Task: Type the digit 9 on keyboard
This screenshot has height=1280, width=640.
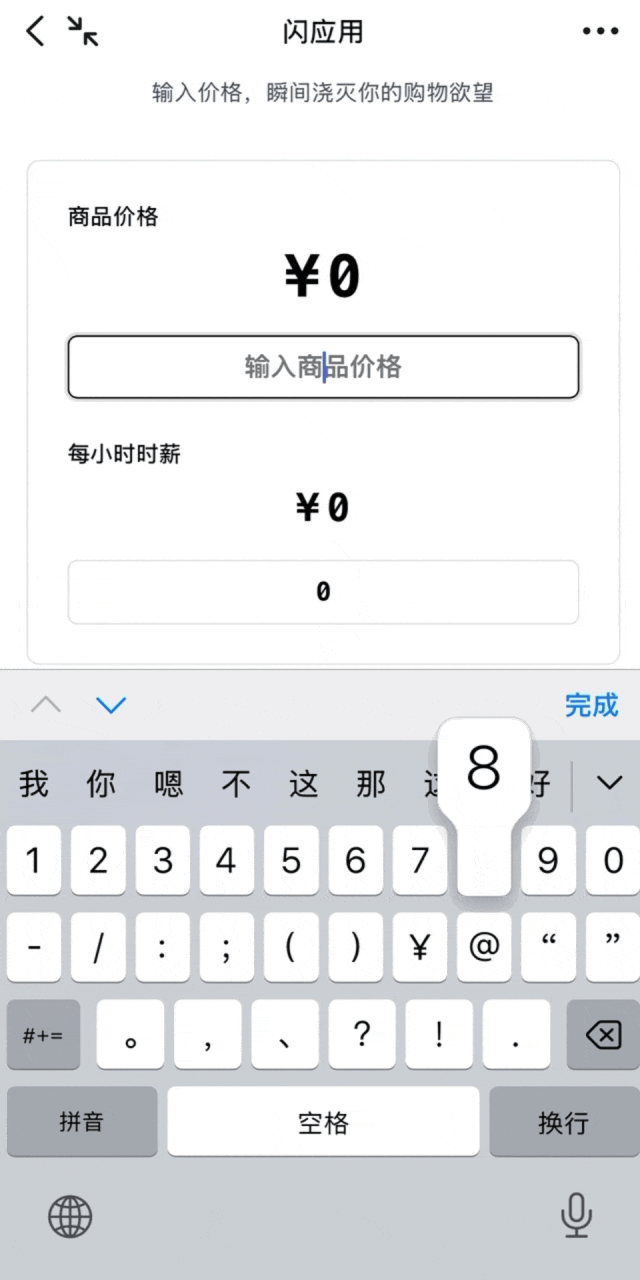Action: pyautogui.click(x=548, y=860)
